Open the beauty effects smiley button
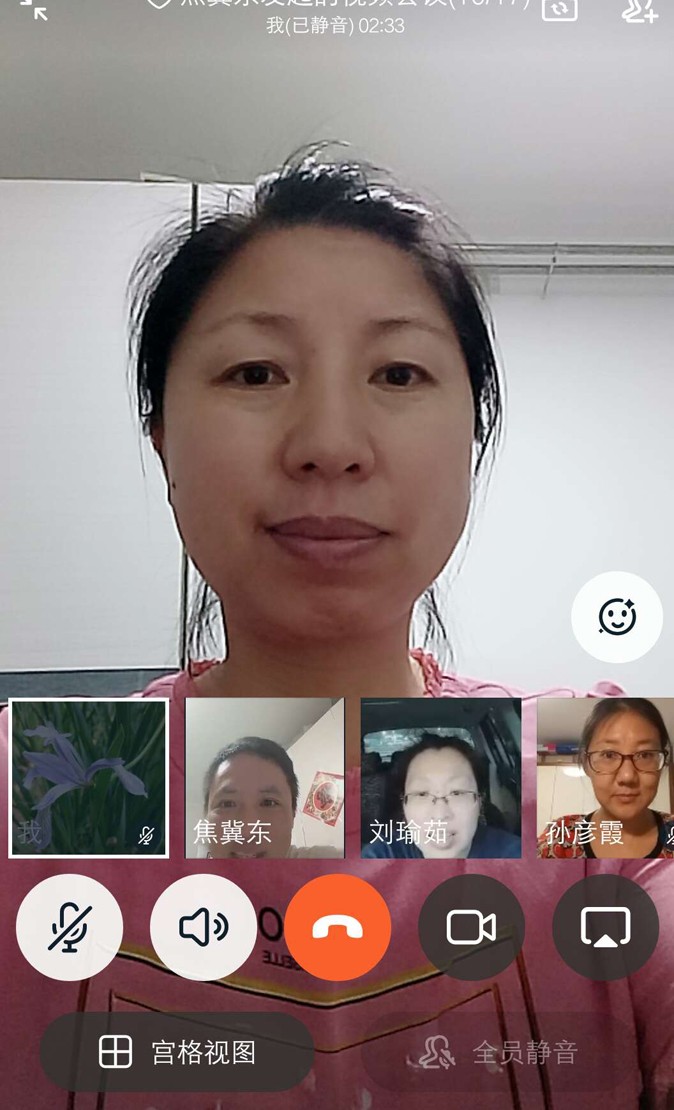674x1110 pixels. tap(617, 617)
